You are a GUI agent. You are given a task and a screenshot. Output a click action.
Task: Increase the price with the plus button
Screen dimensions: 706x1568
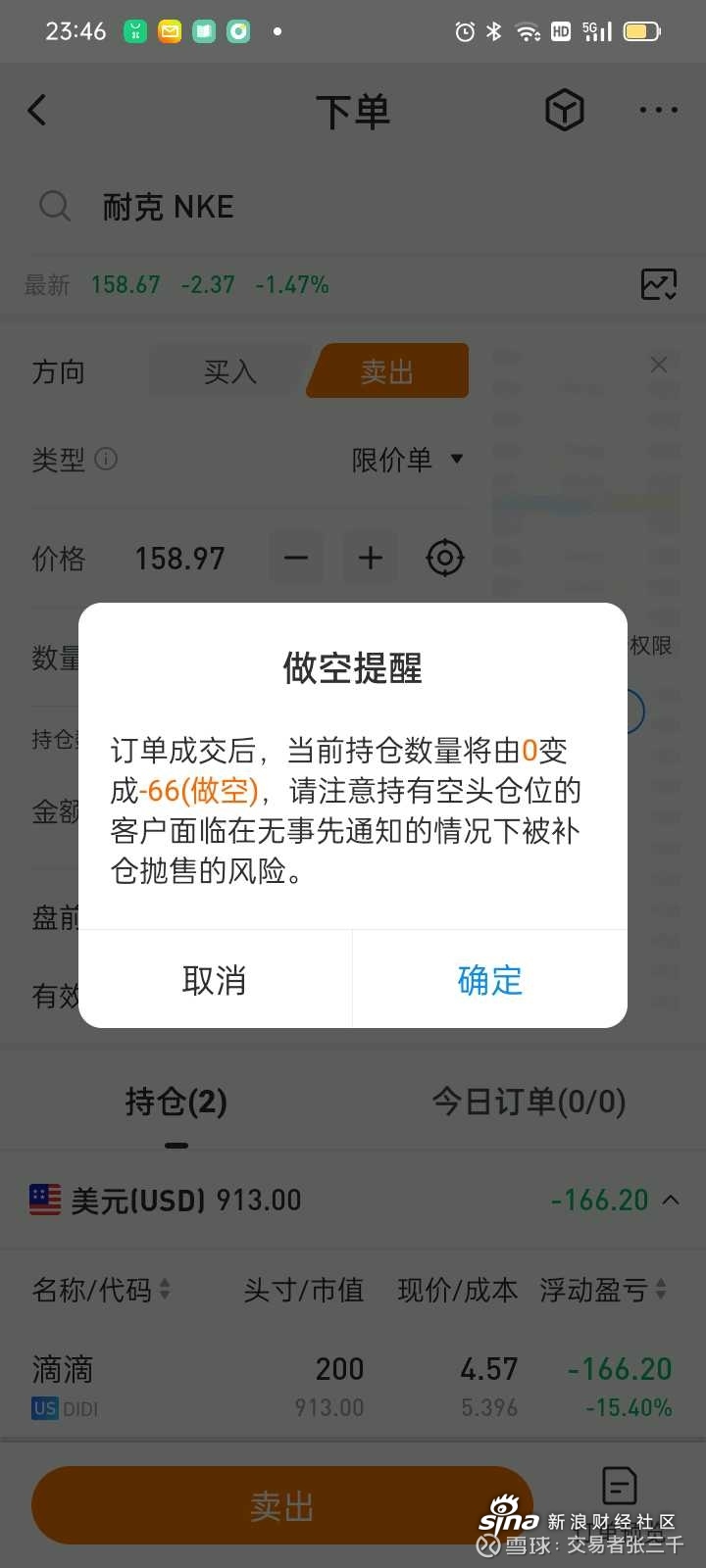tap(371, 559)
